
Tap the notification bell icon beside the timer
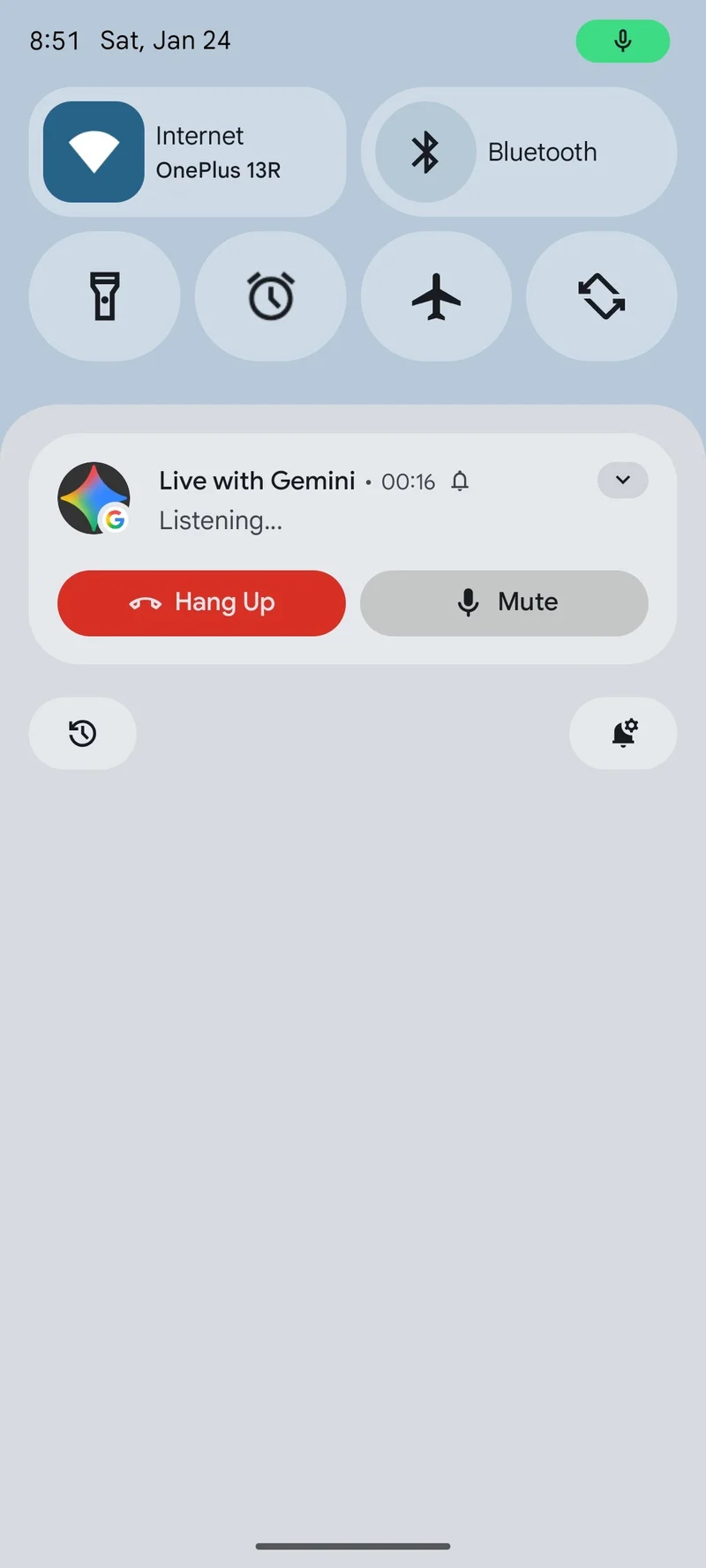point(460,482)
